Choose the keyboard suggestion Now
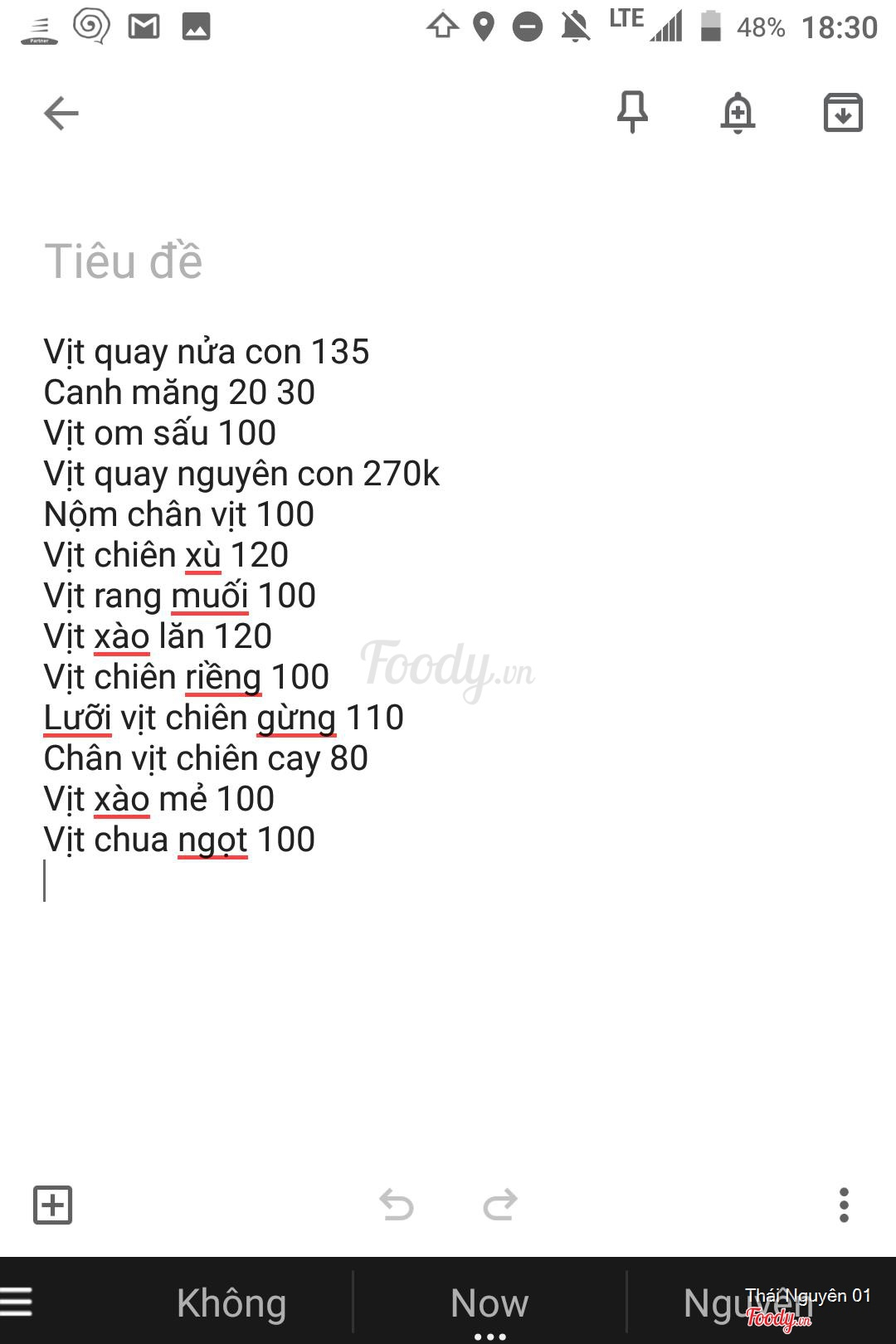Image resolution: width=896 pixels, height=1344 pixels. tap(489, 1303)
